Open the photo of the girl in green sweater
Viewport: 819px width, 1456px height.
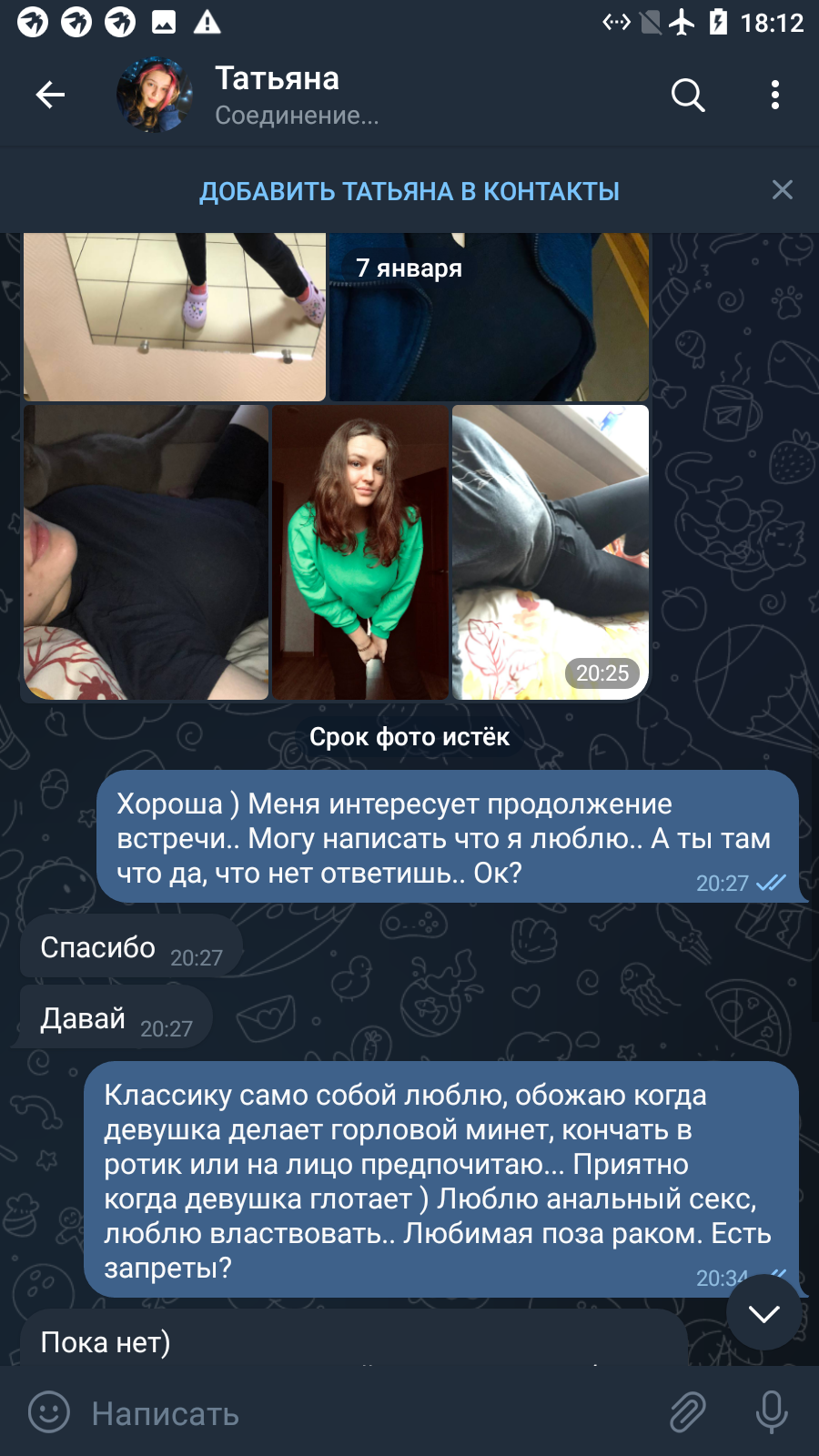coord(360,552)
